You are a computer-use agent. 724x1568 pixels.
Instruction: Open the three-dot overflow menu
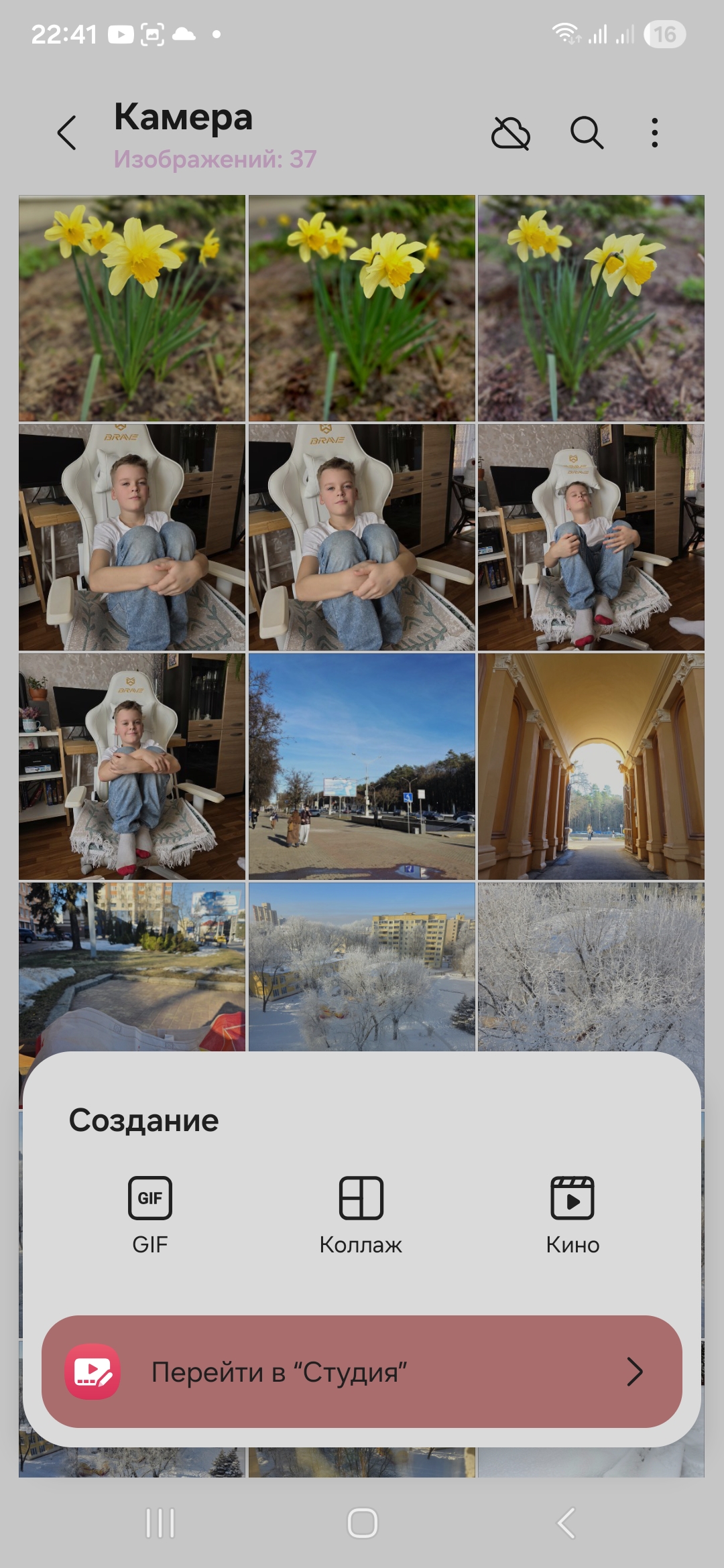click(x=654, y=133)
